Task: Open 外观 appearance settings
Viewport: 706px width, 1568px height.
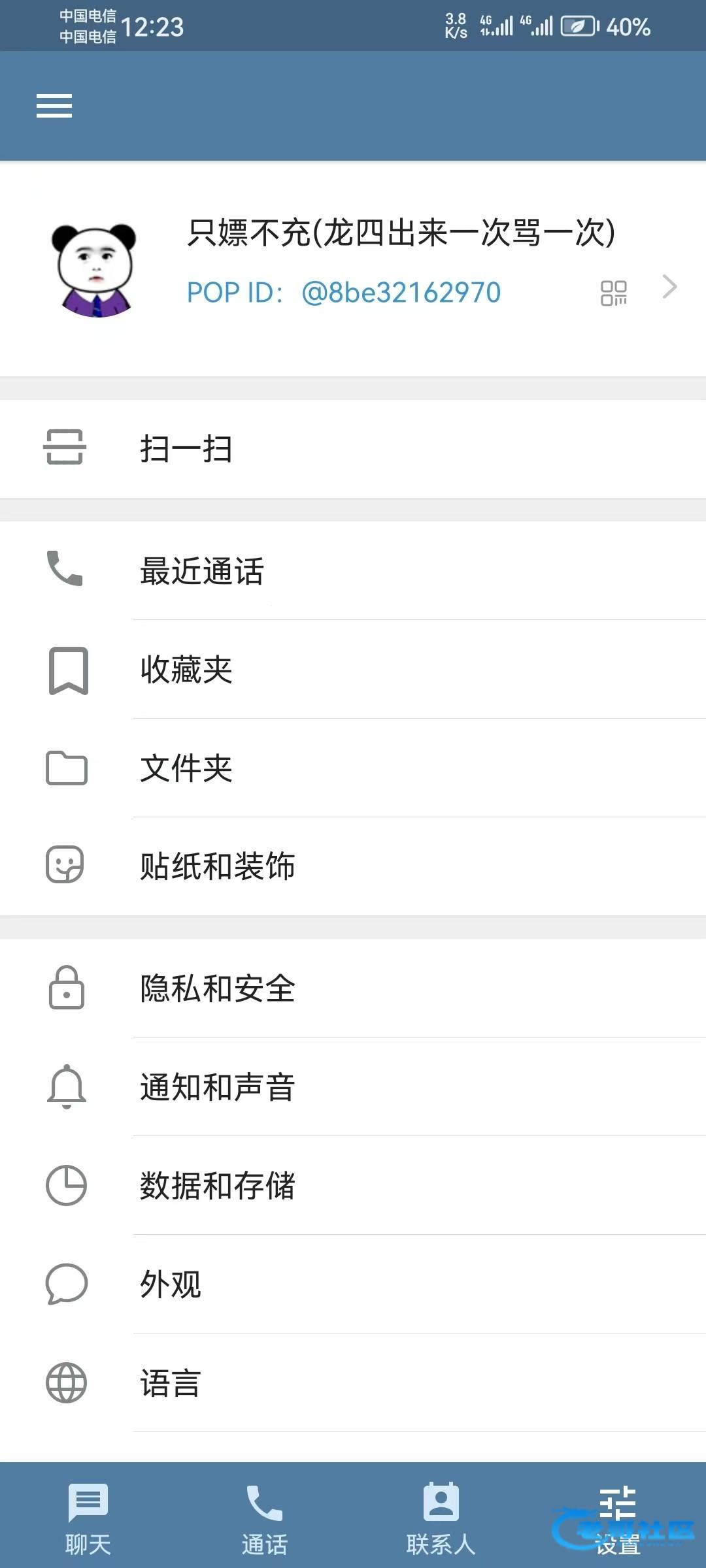Action: (353, 1284)
